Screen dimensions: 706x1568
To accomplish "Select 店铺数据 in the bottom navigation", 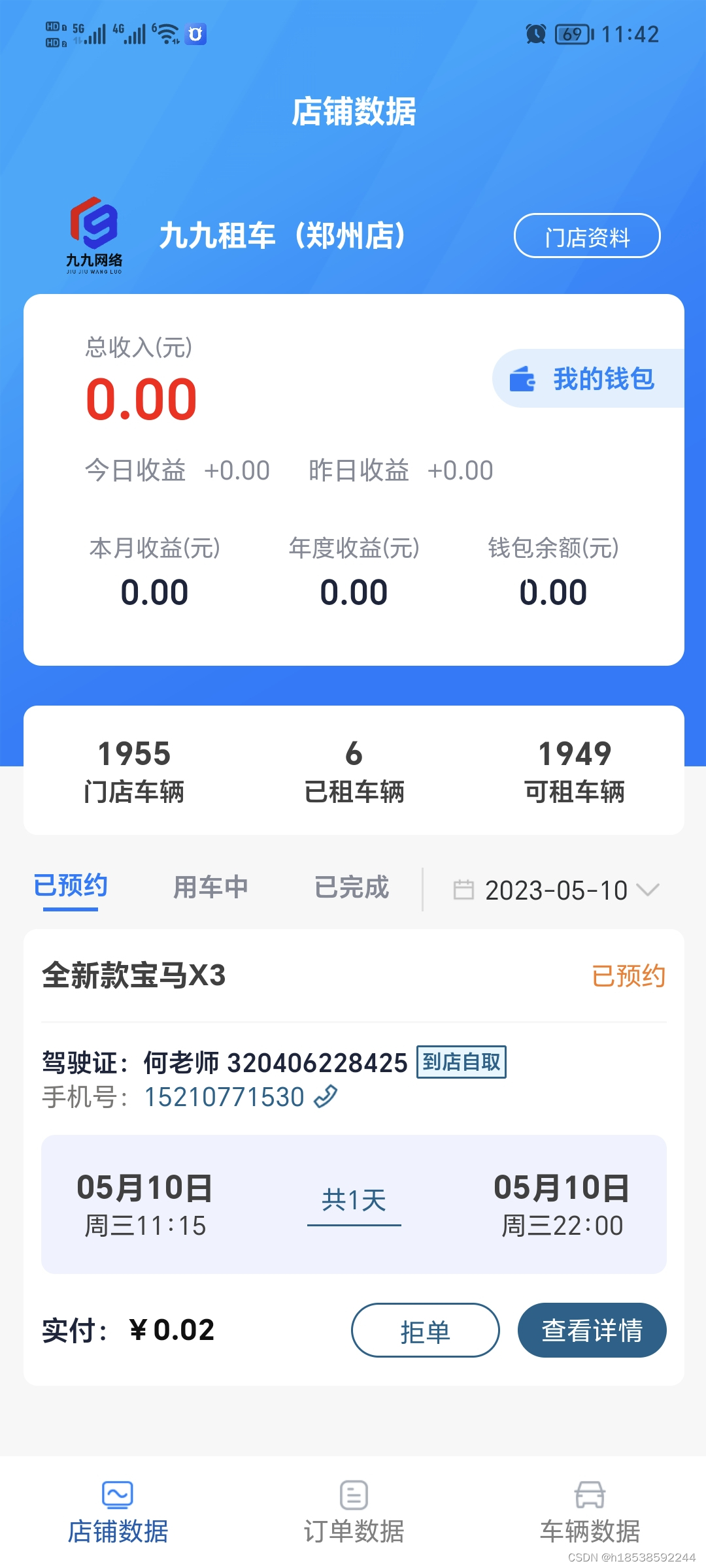I will point(118,1512).
